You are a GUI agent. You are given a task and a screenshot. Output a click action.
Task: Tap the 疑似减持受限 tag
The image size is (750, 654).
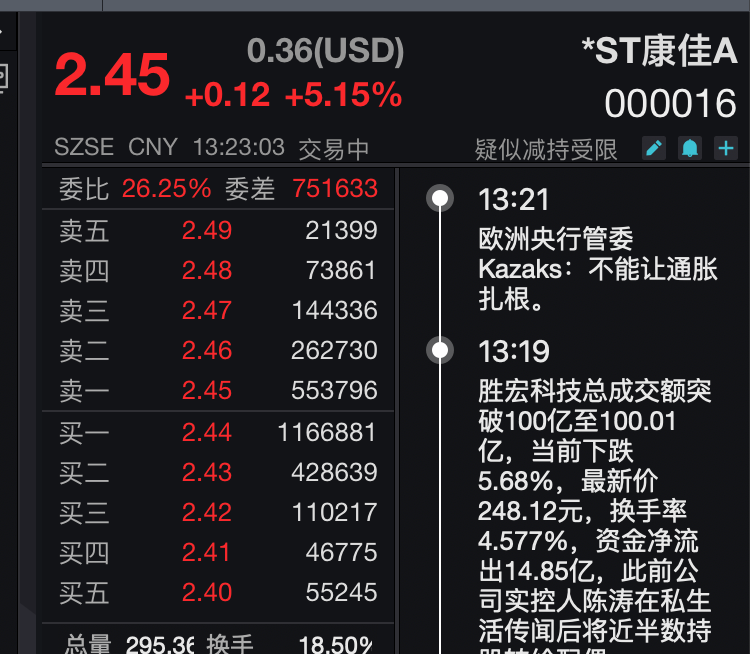point(546,149)
